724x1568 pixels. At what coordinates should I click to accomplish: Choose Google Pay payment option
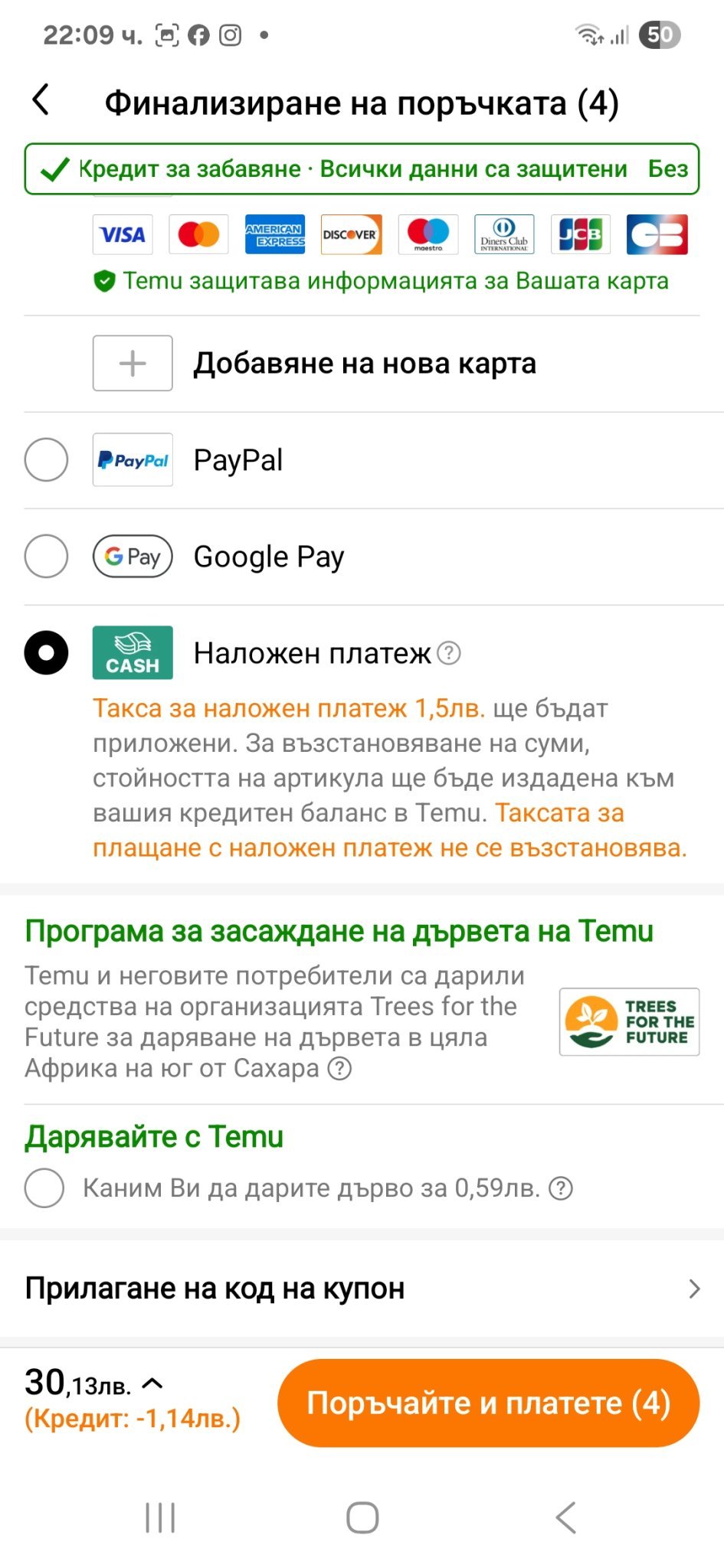46,556
